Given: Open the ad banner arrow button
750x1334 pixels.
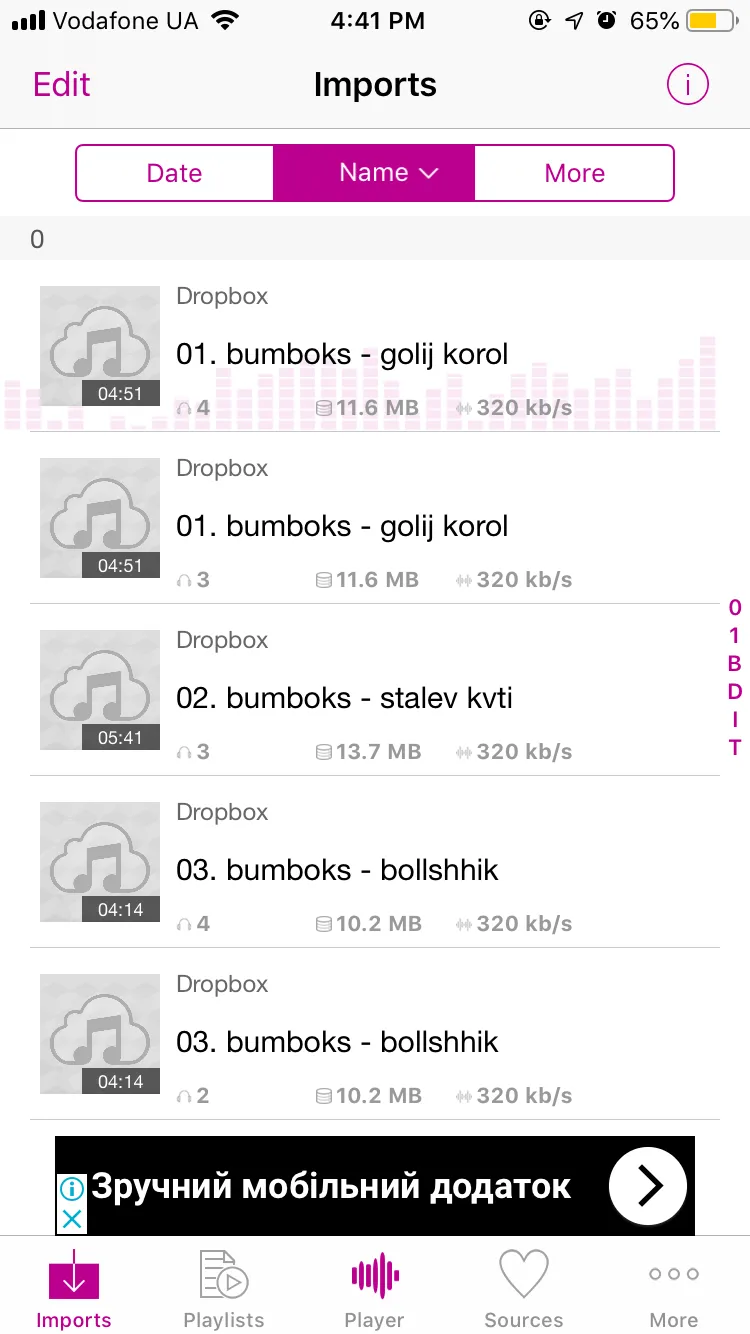Looking at the screenshot, I should coord(648,1186).
